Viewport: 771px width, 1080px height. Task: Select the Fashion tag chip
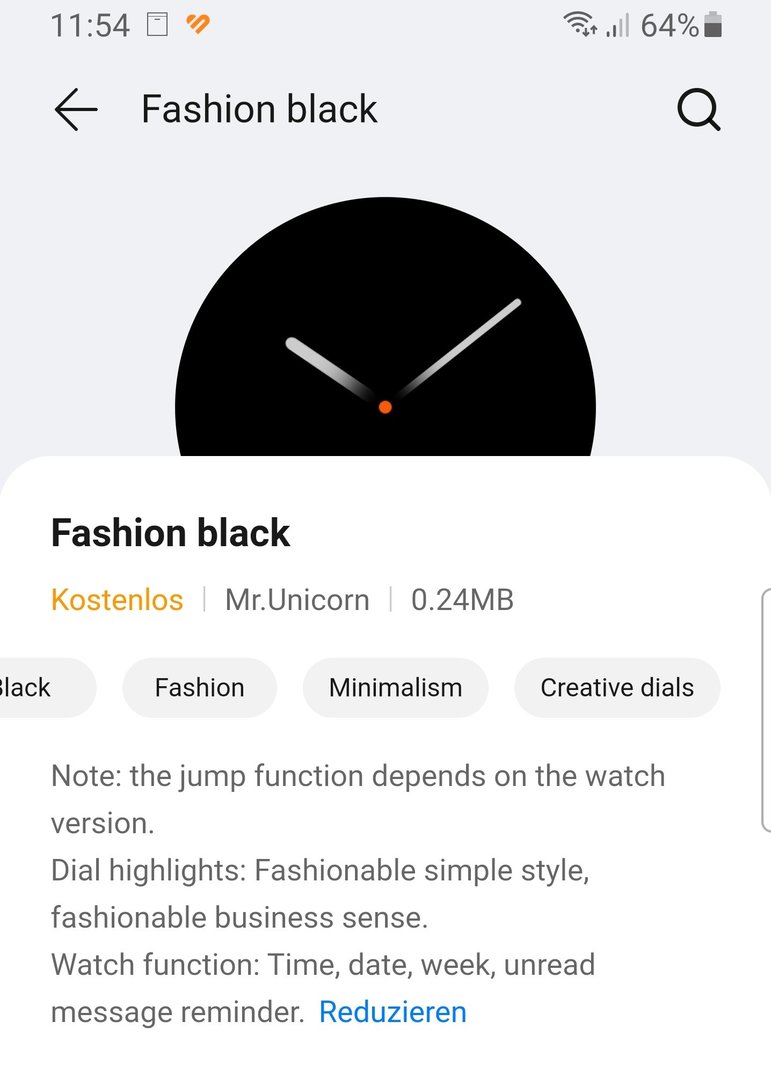[x=199, y=688]
